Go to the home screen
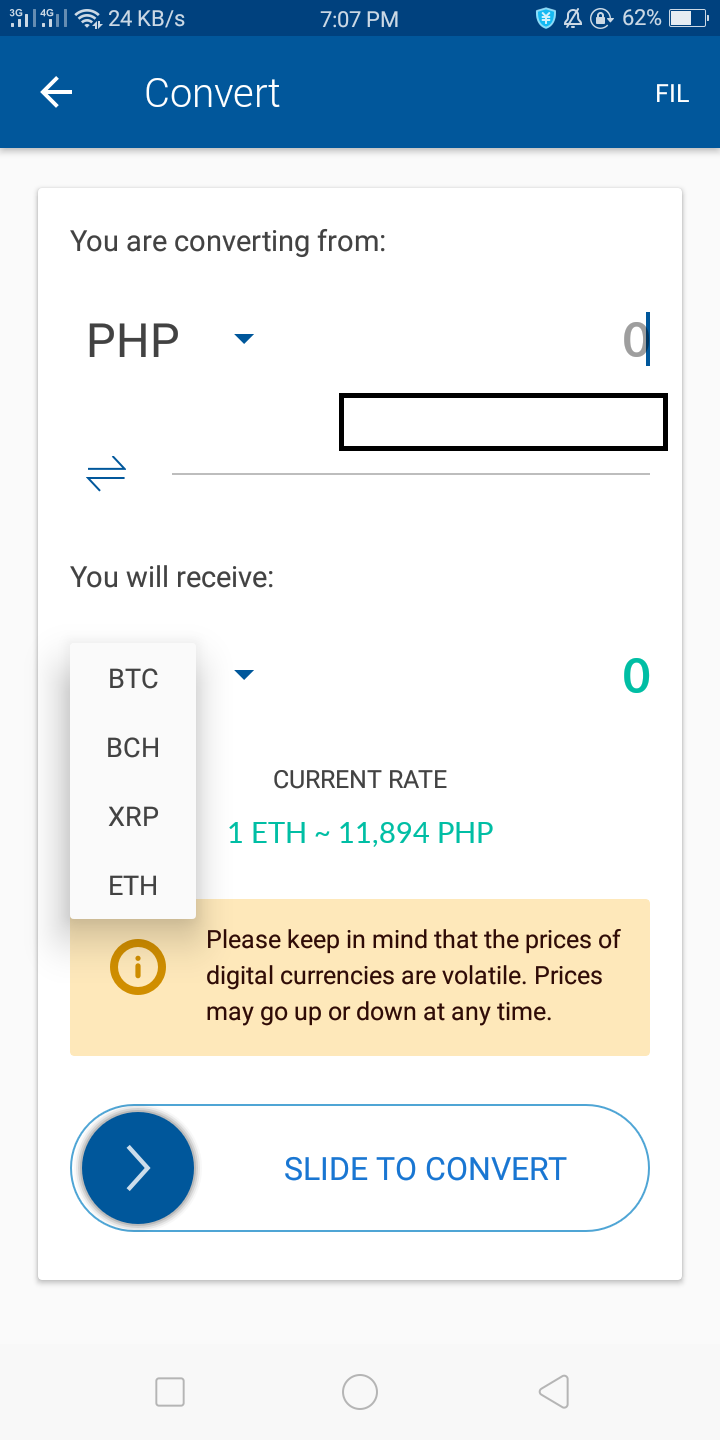This screenshot has width=720, height=1440. pyautogui.click(x=360, y=1391)
